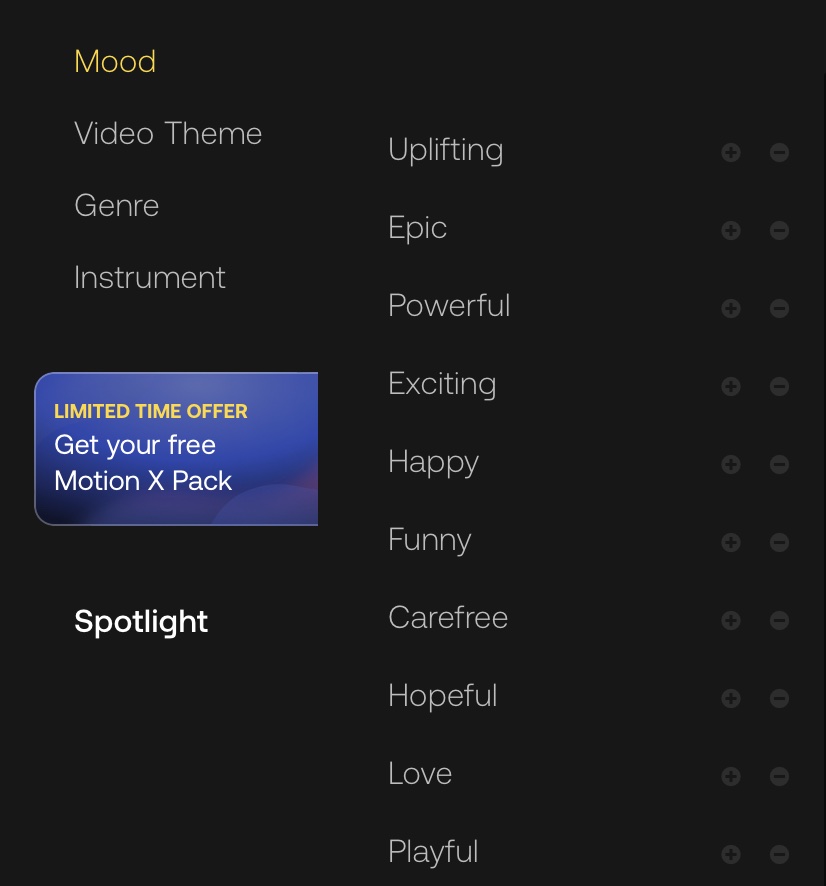Image resolution: width=826 pixels, height=886 pixels.
Task: Exclude the Carefree mood with minus icon
Action: pos(779,621)
